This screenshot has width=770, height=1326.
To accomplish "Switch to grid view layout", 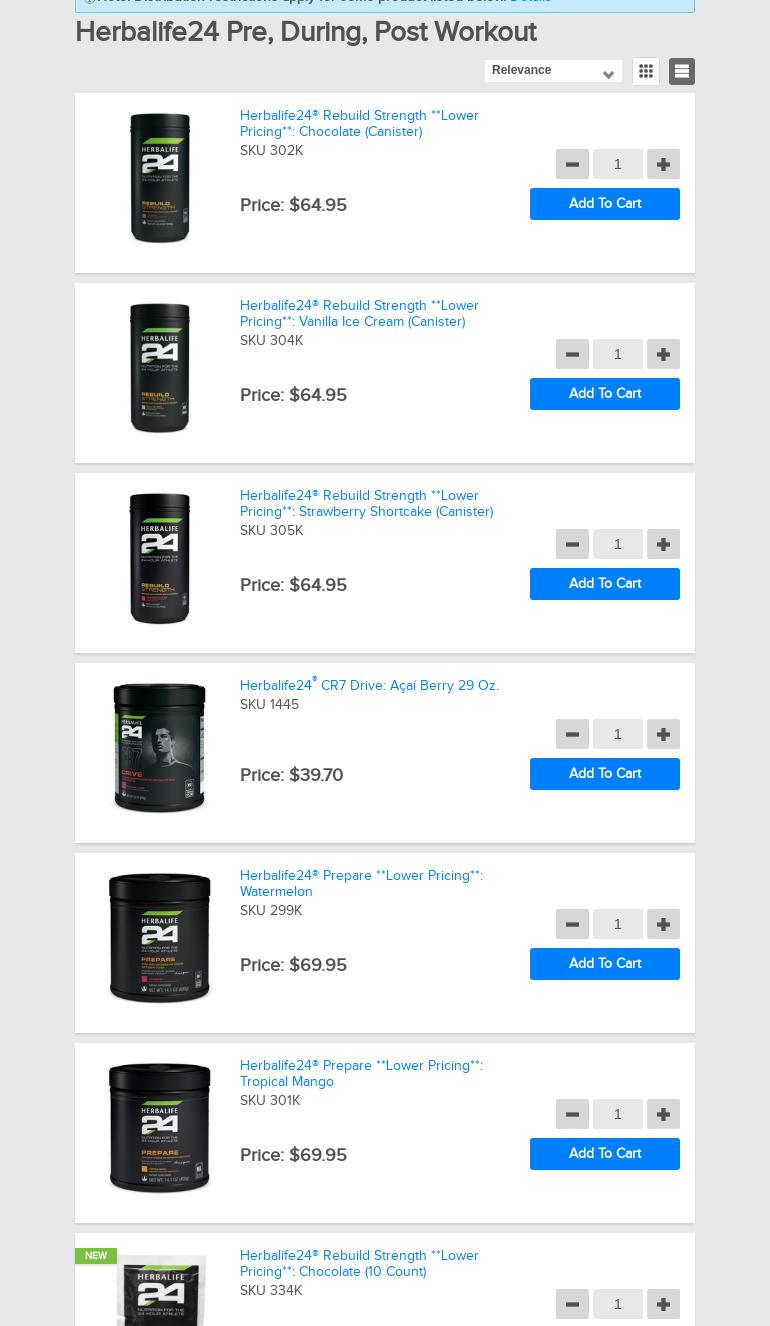I will [646, 71].
